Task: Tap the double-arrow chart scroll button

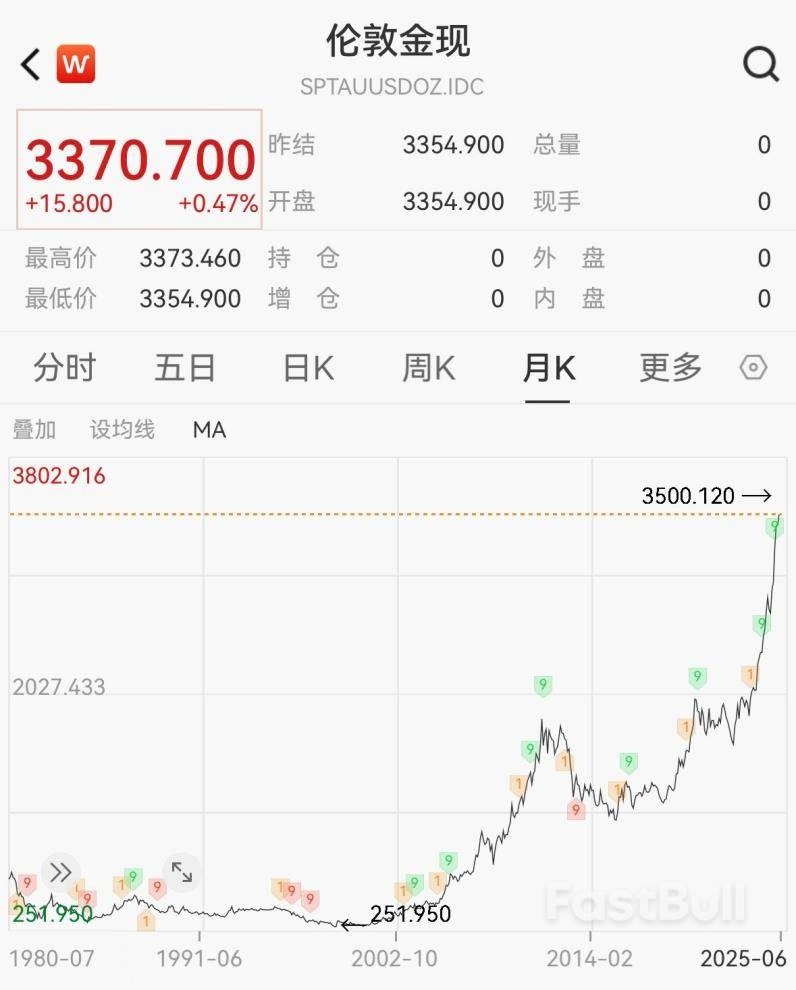Action: click(60, 872)
